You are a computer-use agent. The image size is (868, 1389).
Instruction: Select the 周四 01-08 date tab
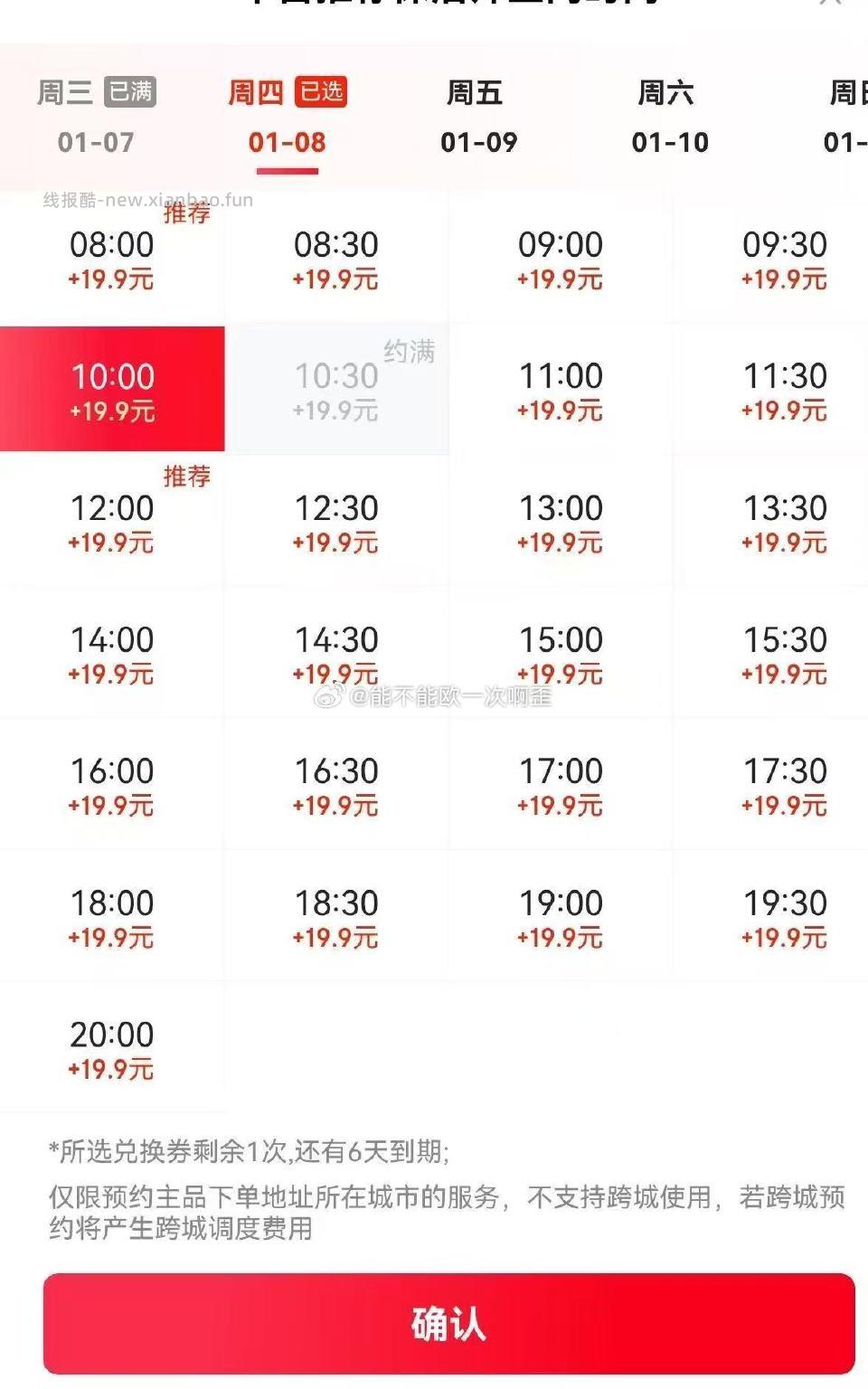tap(287, 117)
